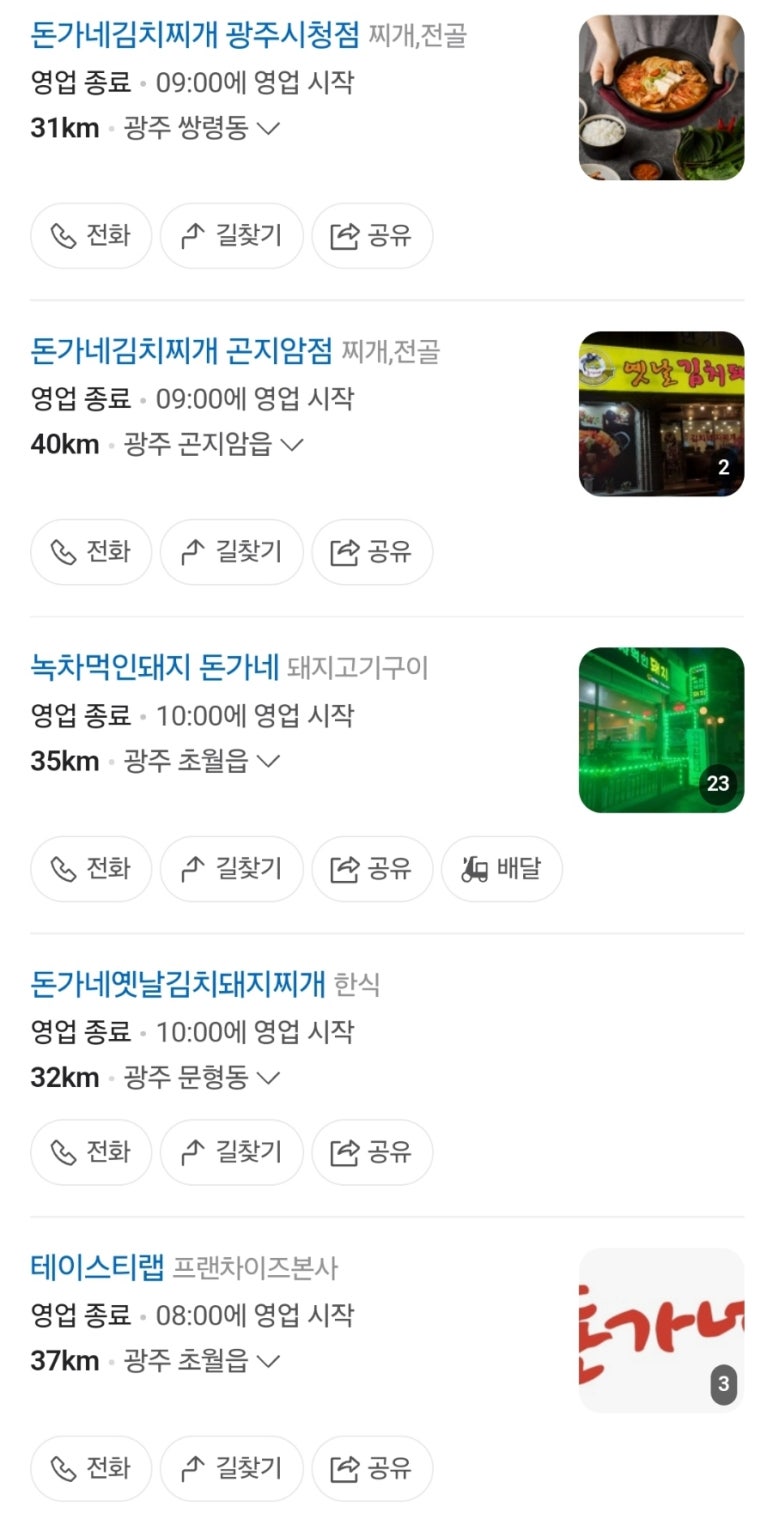The width and height of the screenshot is (773, 1537).
Task: Expand the 광주 곤지암읍 address
Action: click(x=291, y=444)
